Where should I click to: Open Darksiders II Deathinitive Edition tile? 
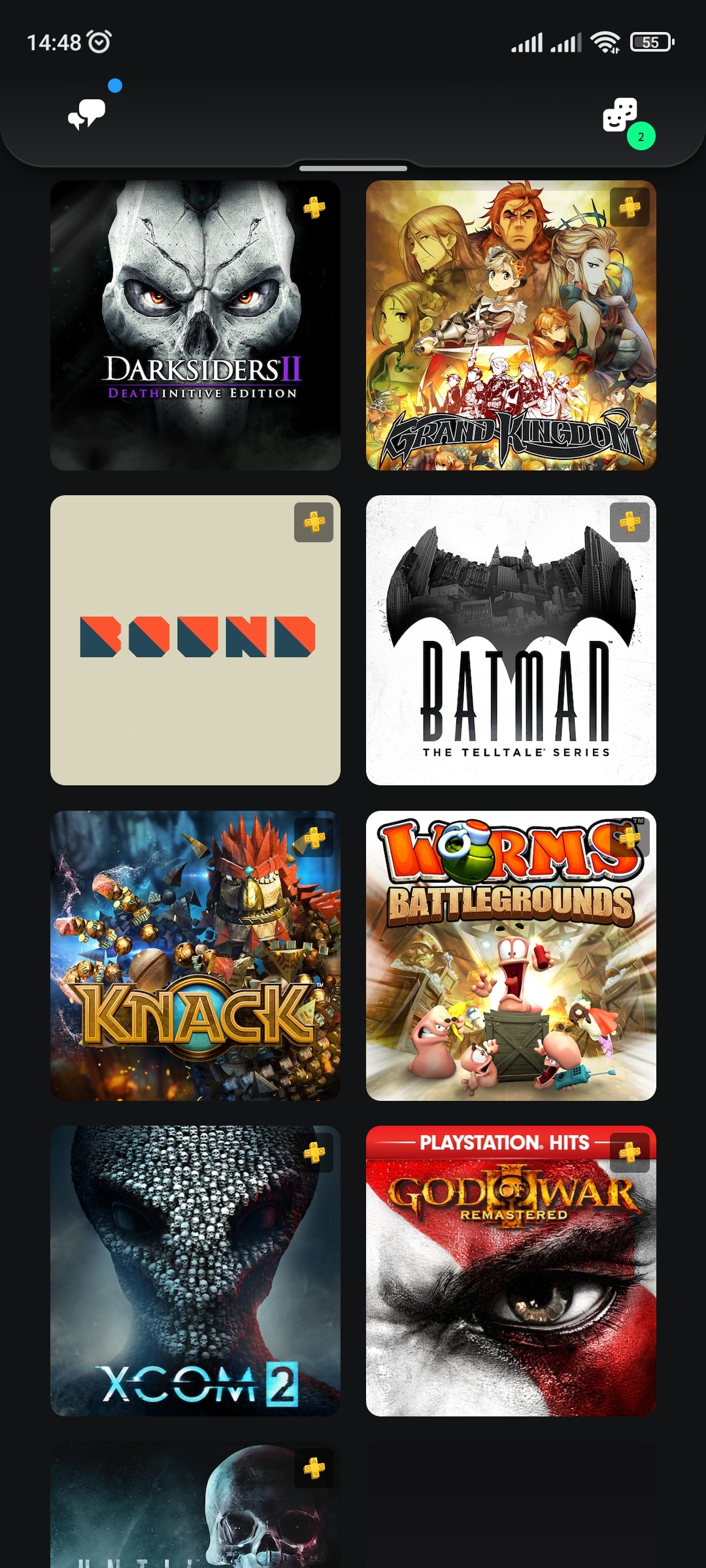click(x=195, y=325)
